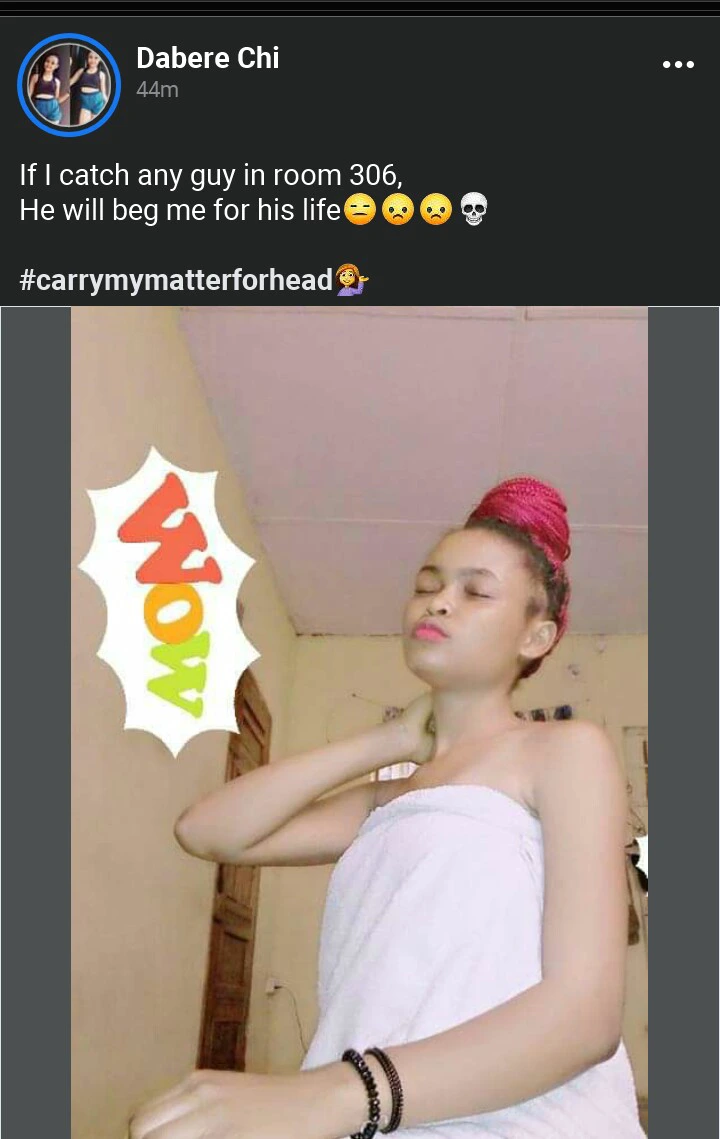Open the post's three-dot options menu
Screen dimensions: 720x1139
tap(678, 65)
